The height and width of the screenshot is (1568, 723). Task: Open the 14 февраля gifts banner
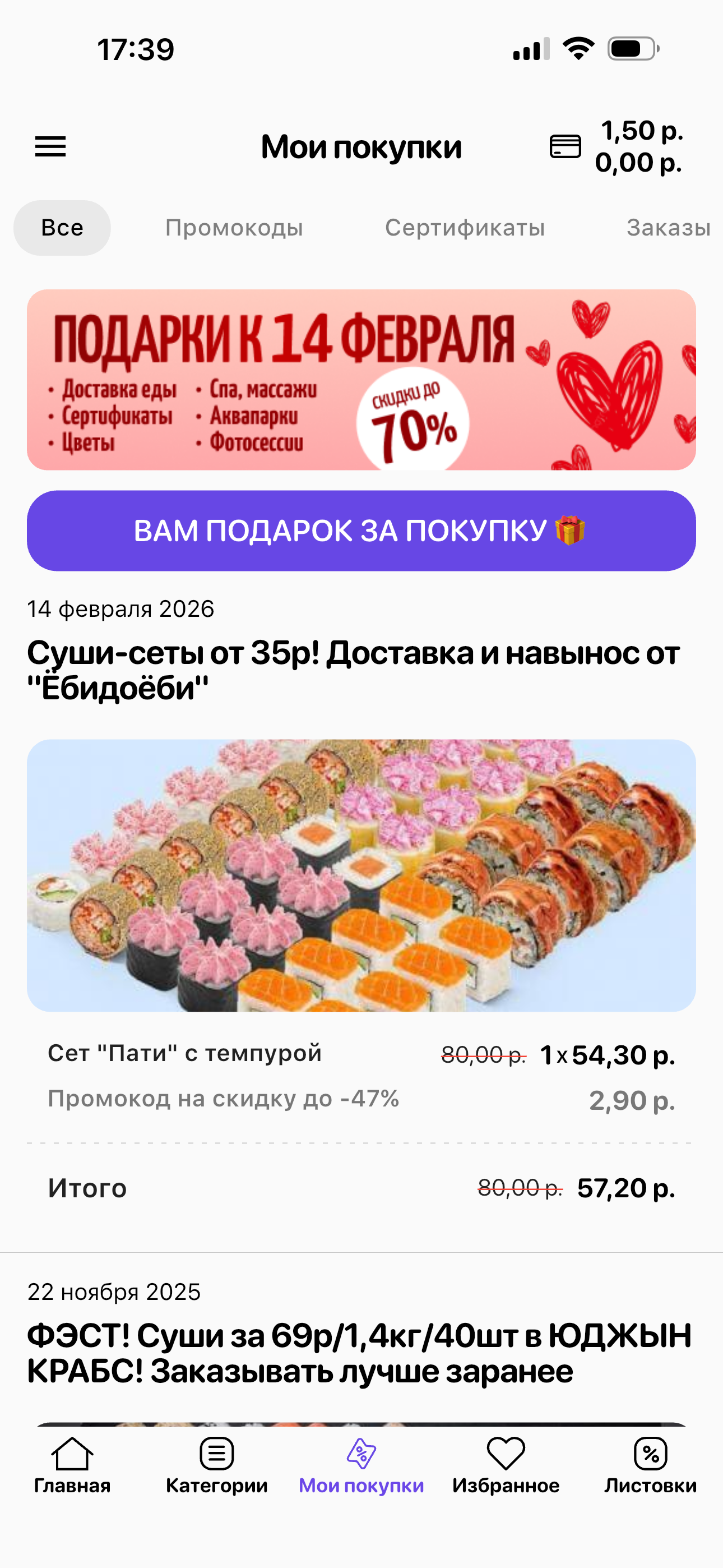coord(361,380)
